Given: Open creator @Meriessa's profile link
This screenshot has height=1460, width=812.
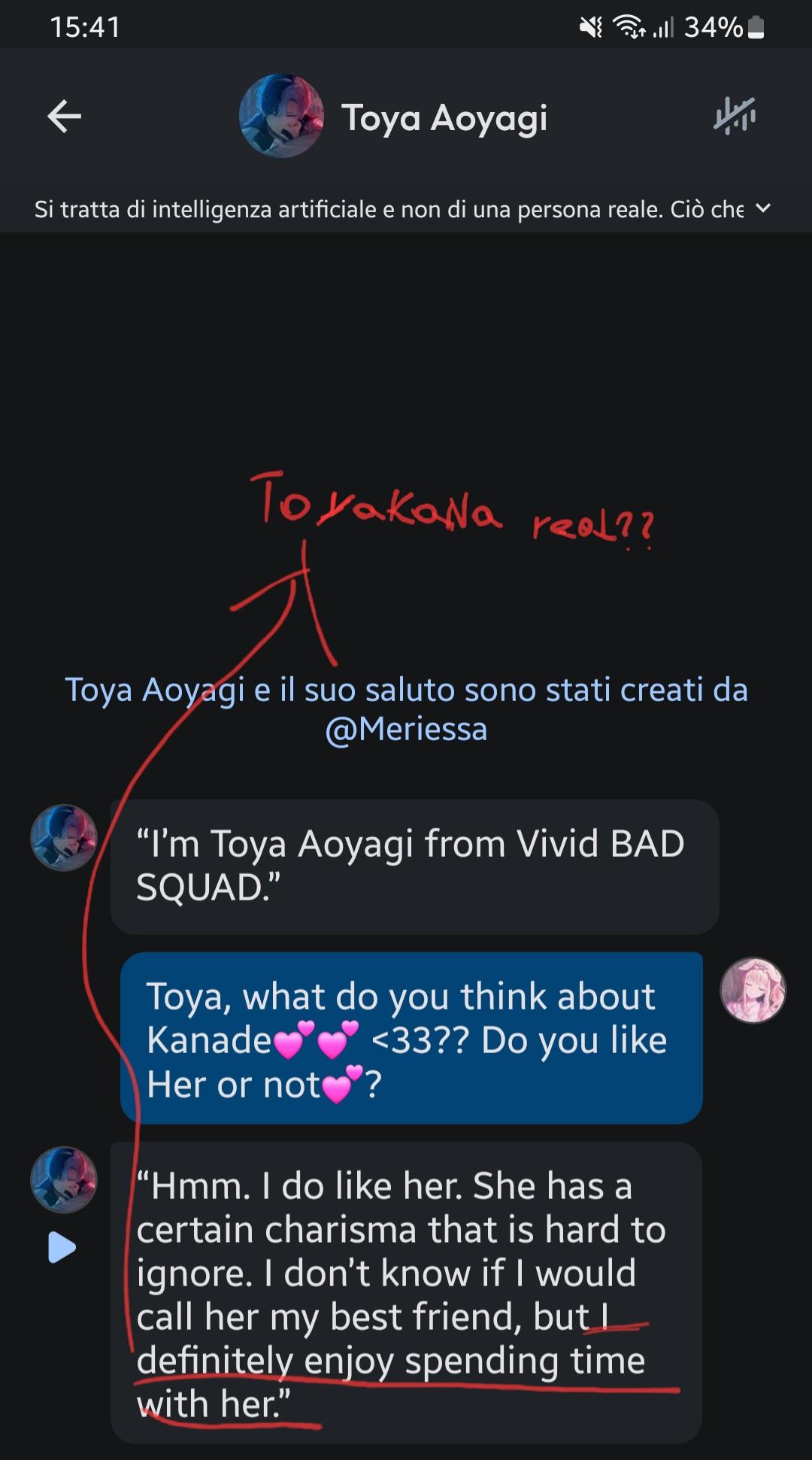Looking at the screenshot, I should coord(406,730).
